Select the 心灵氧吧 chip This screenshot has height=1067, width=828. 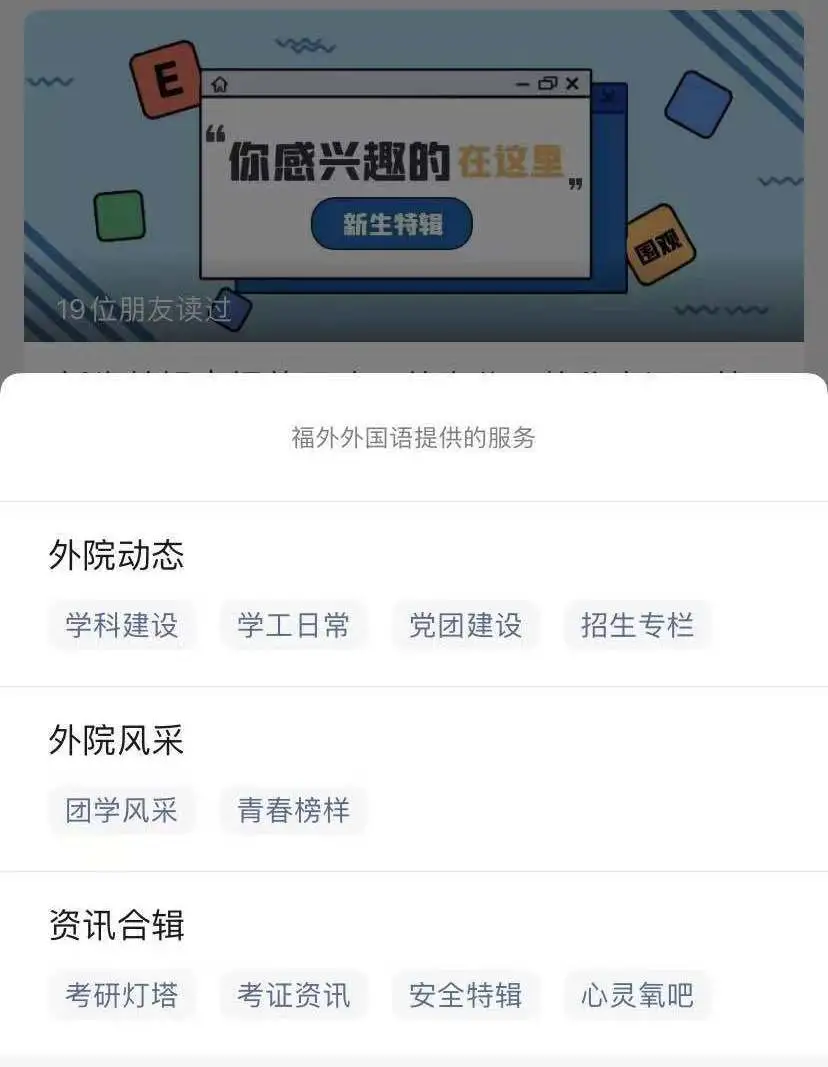(x=637, y=995)
